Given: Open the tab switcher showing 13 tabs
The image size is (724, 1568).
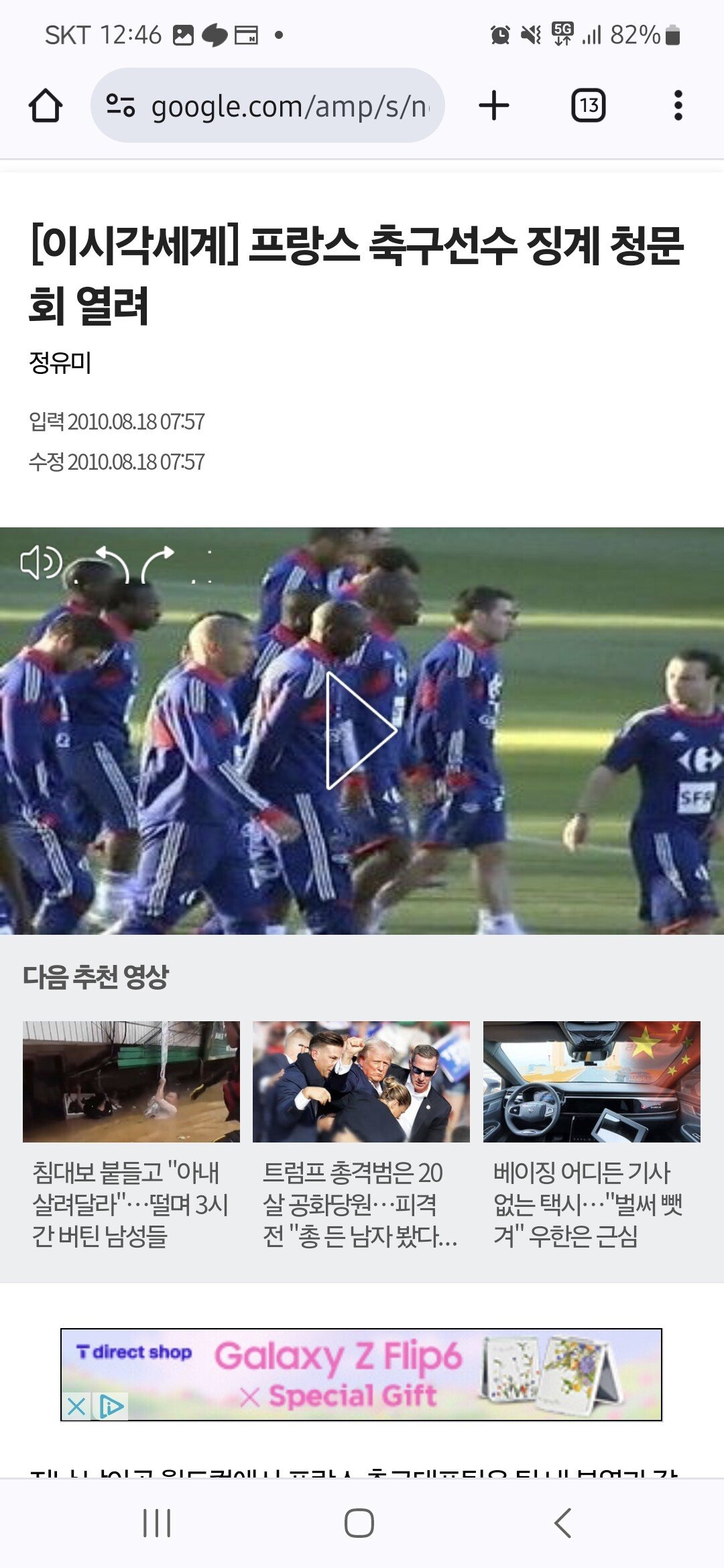Looking at the screenshot, I should [588, 106].
